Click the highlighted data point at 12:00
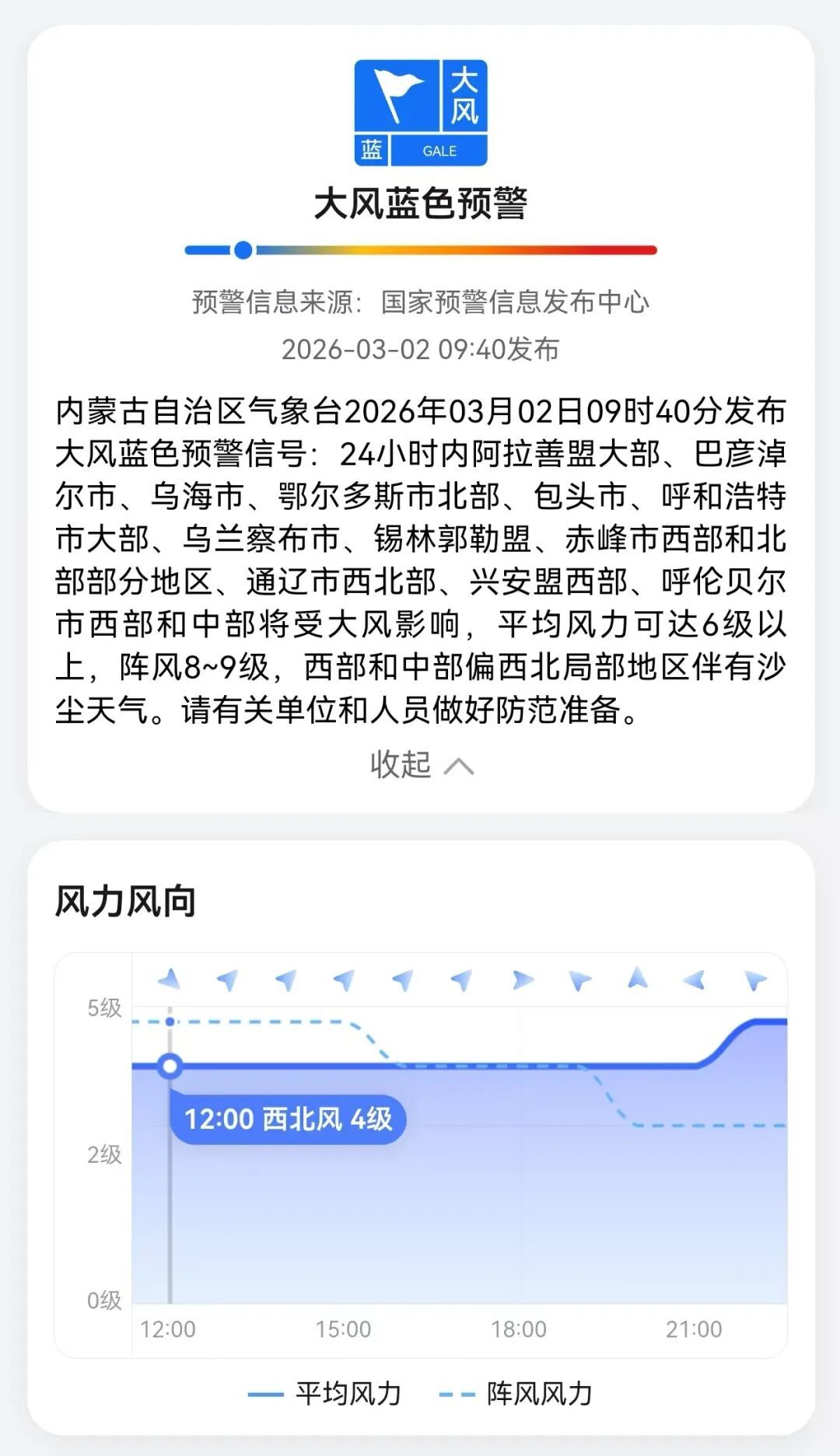 [x=171, y=1066]
